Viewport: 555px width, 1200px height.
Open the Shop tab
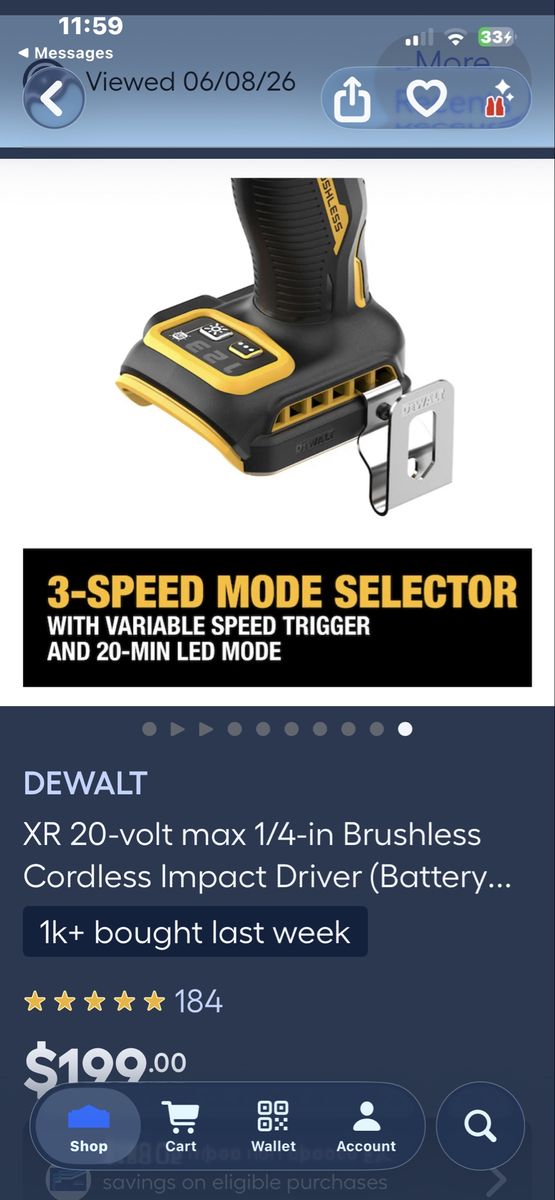point(88,1127)
